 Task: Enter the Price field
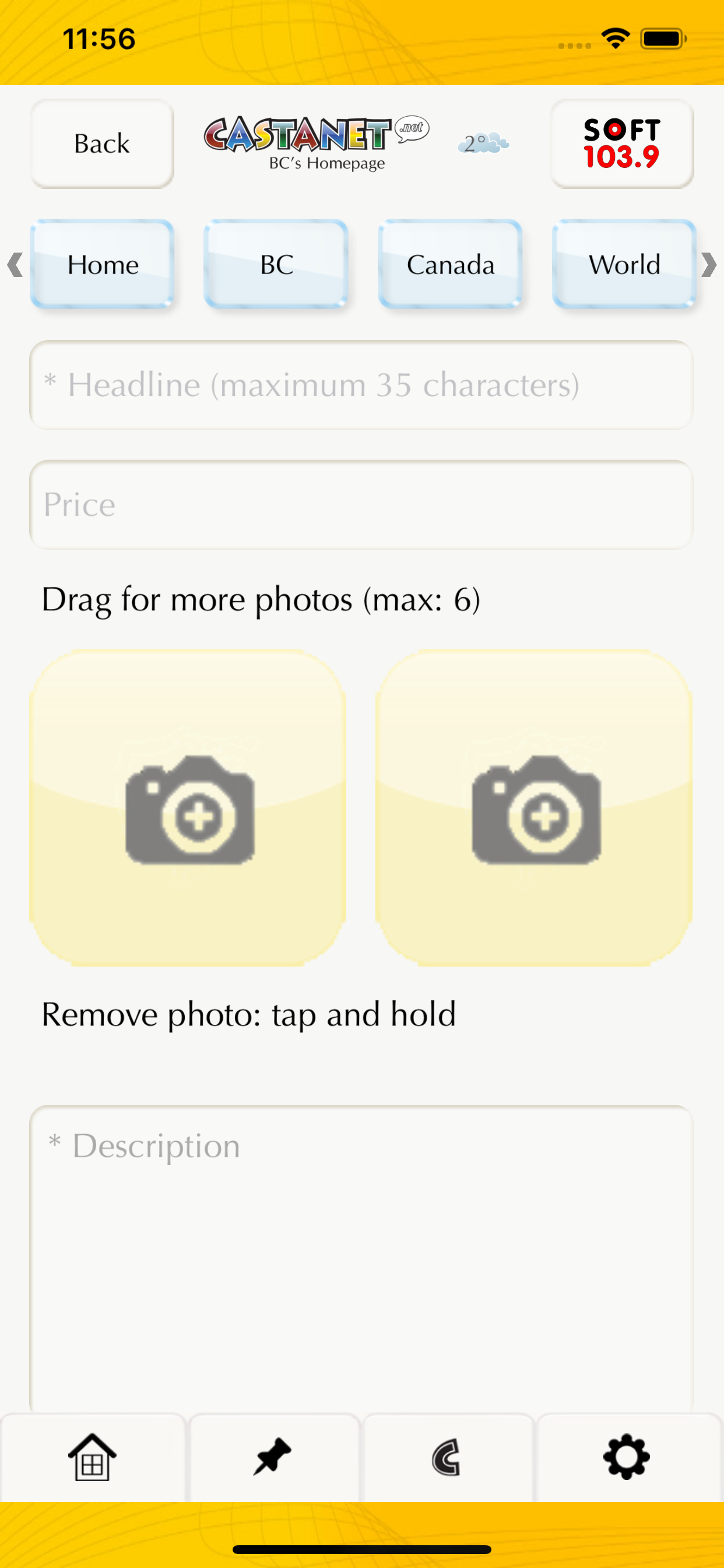coord(361,505)
